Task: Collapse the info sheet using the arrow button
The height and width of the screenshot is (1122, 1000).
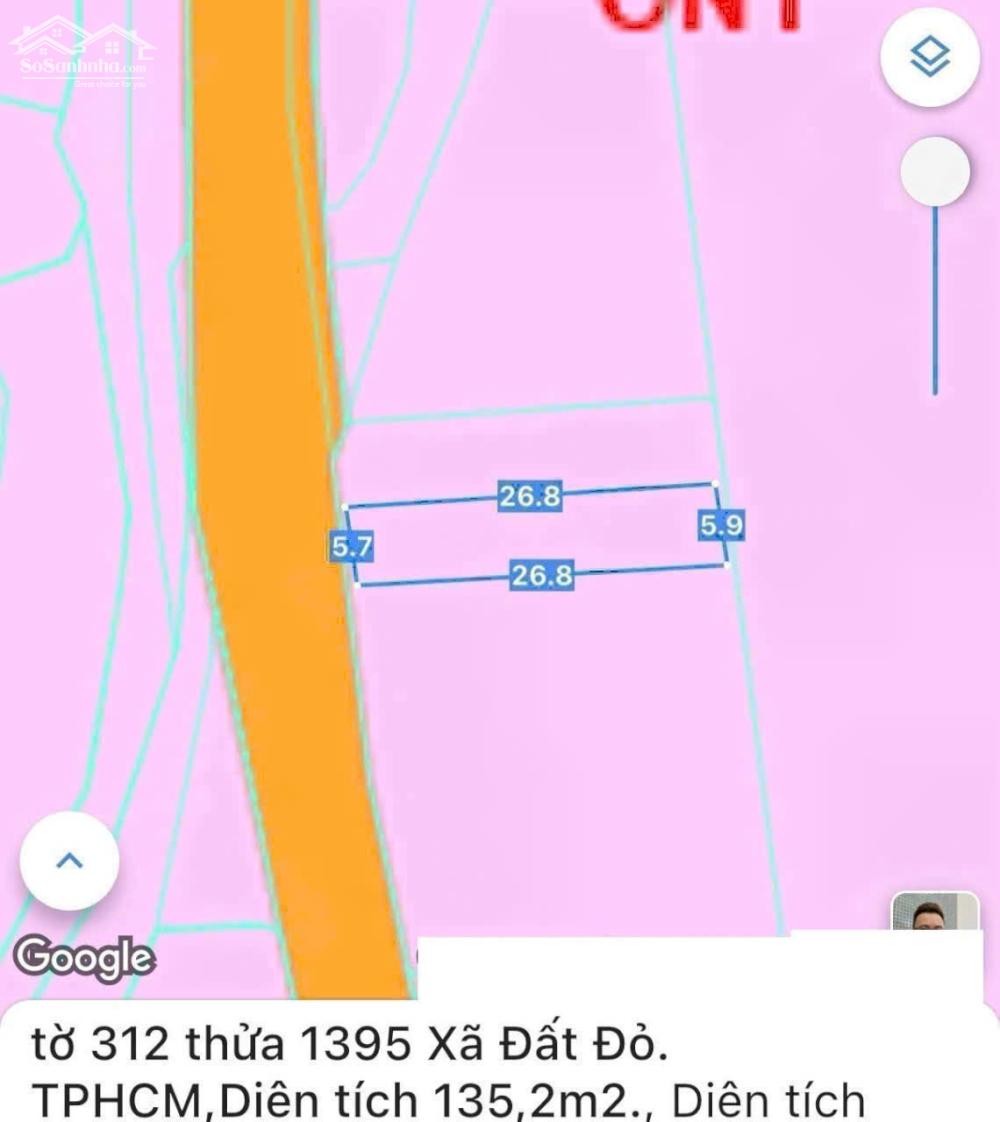Action: tap(68, 861)
